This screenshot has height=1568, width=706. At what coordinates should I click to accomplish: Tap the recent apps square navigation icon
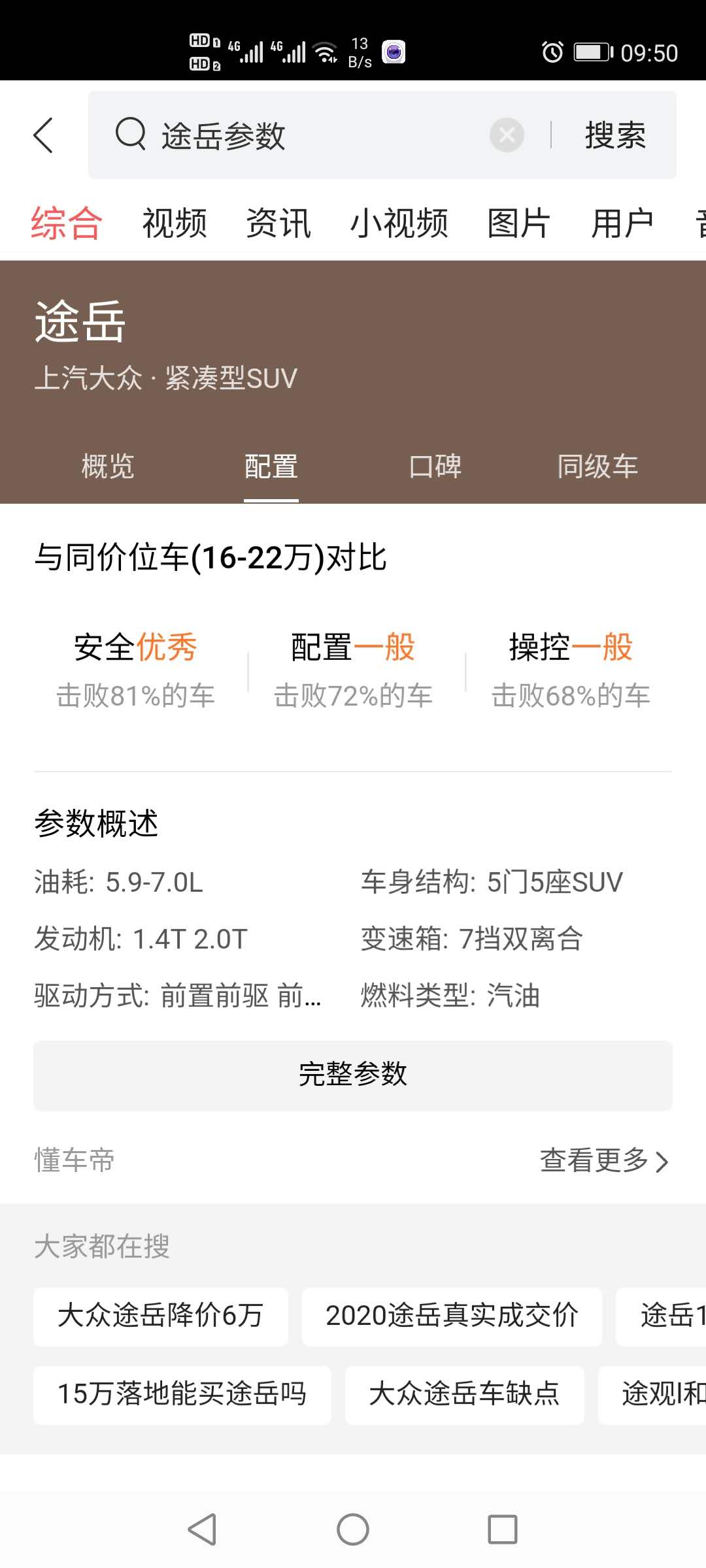click(x=502, y=1529)
